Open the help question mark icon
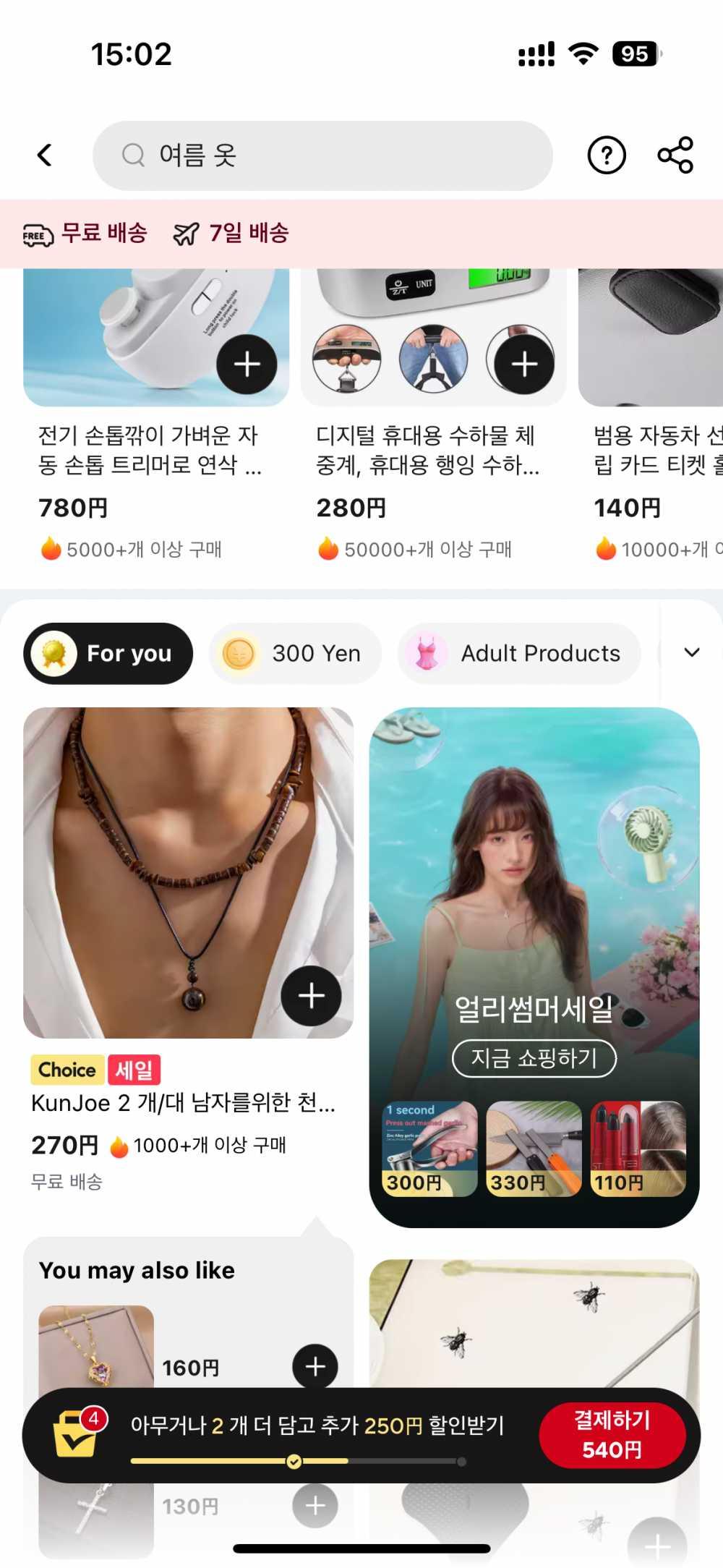The image size is (723, 1568). coord(606,155)
